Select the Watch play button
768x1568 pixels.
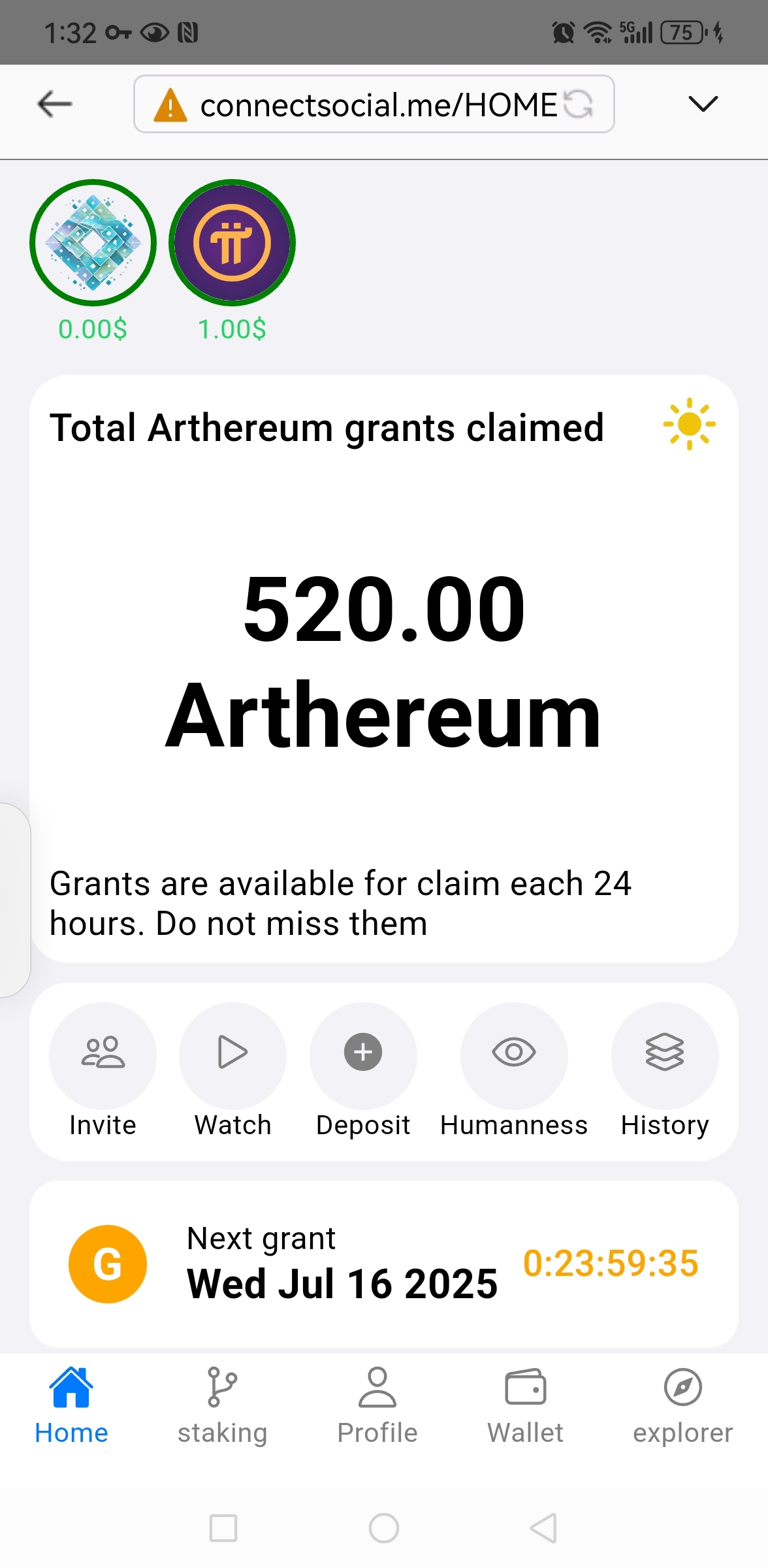232,1056
